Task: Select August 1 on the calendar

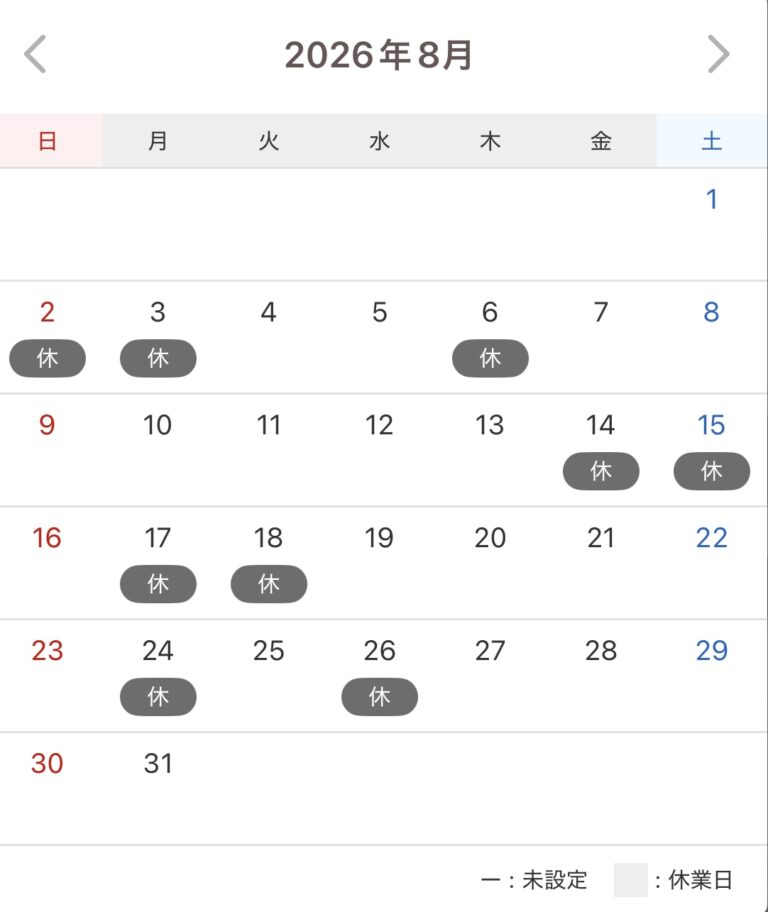Action: coord(712,224)
